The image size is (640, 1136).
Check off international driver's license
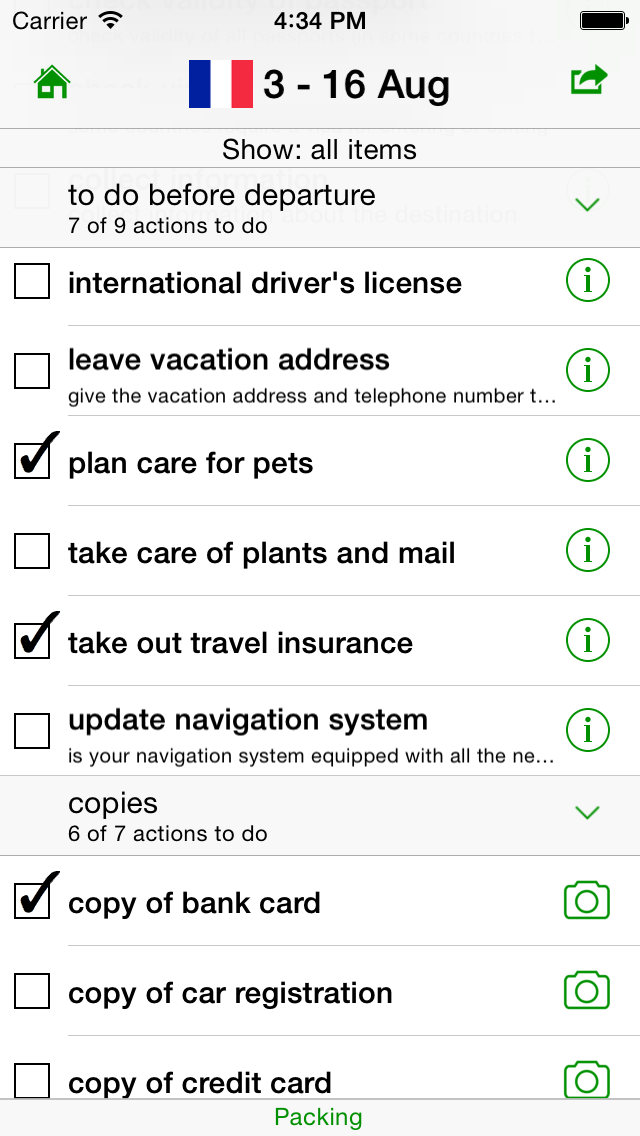pos(32,283)
